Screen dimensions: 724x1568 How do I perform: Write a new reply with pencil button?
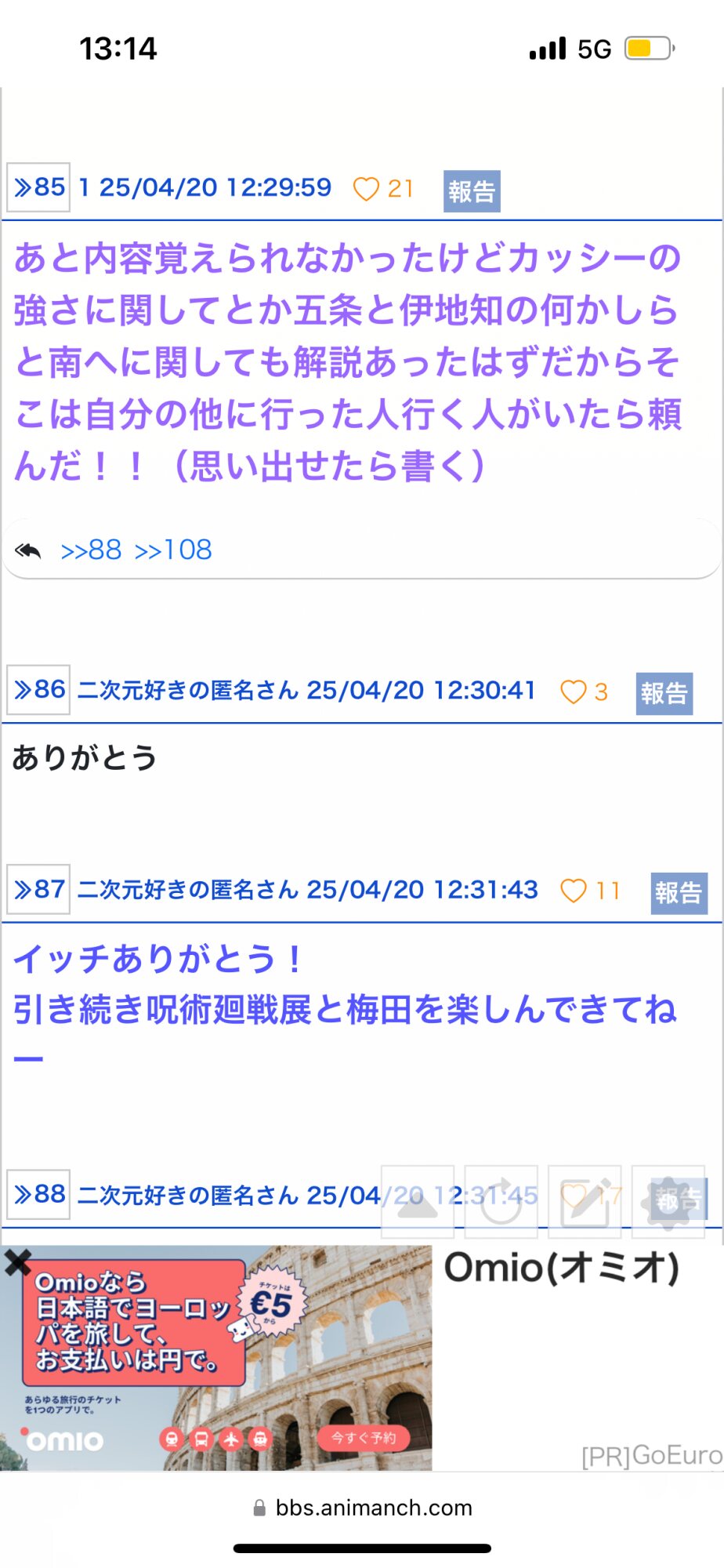click(x=585, y=1202)
